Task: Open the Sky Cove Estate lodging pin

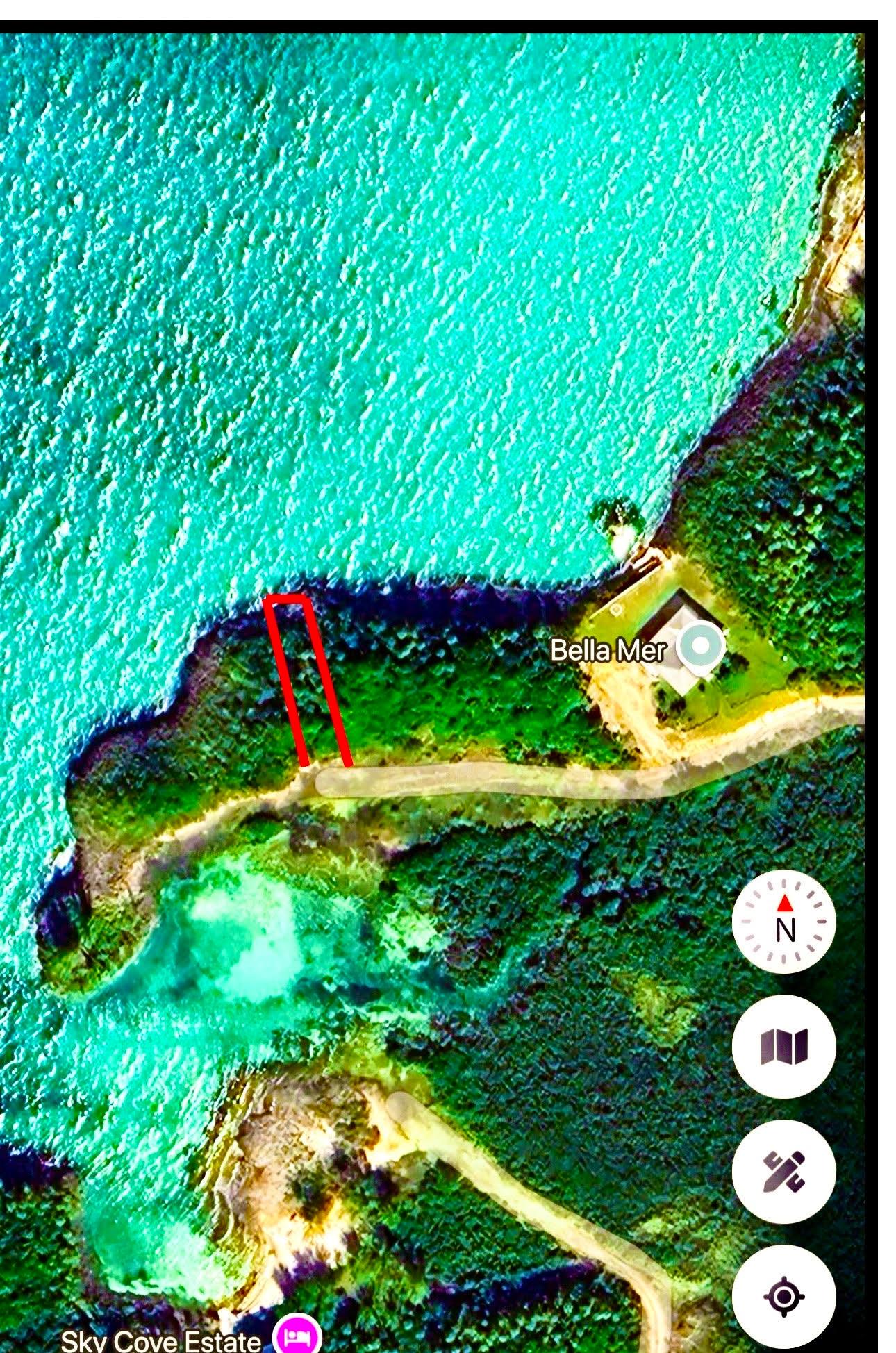Action: (297, 1336)
